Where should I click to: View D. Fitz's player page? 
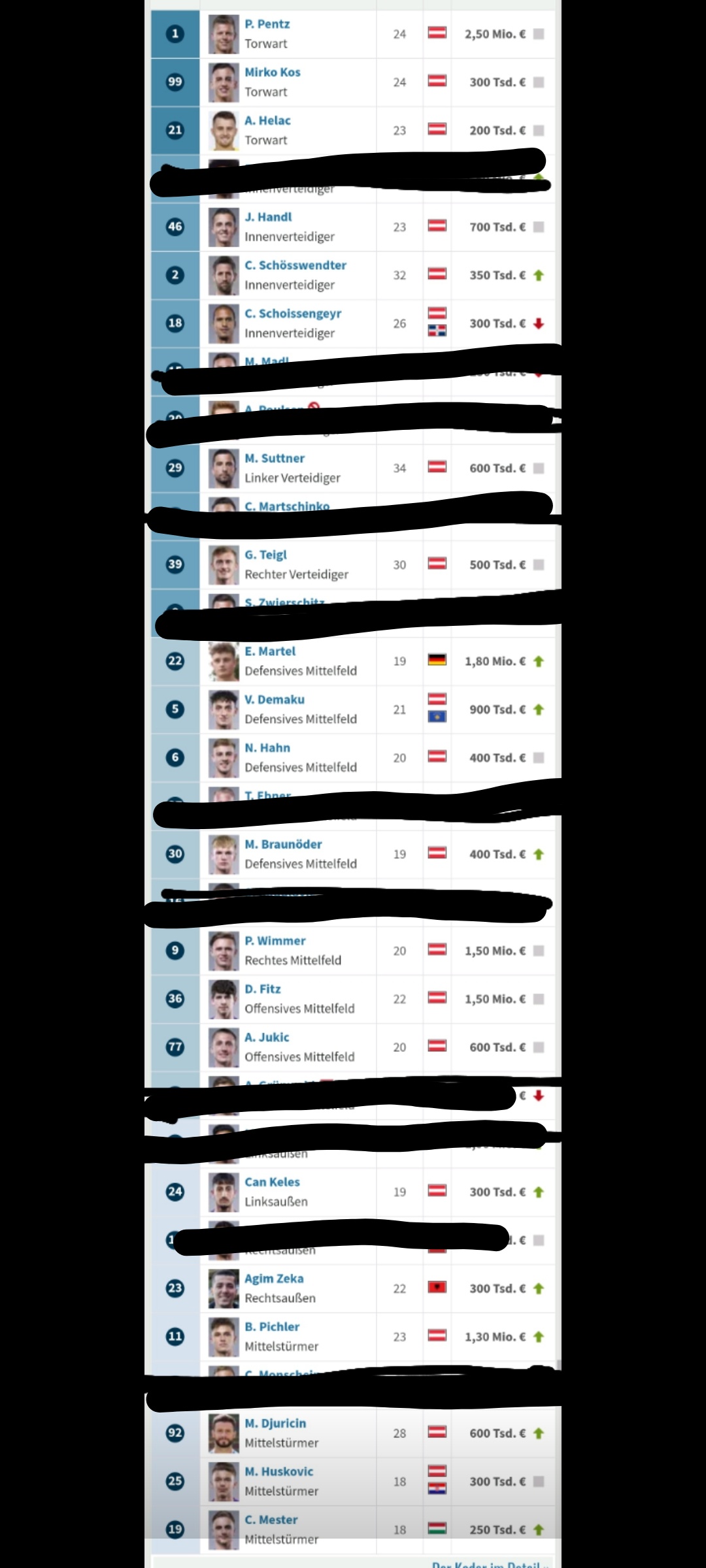(x=263, y=989)
